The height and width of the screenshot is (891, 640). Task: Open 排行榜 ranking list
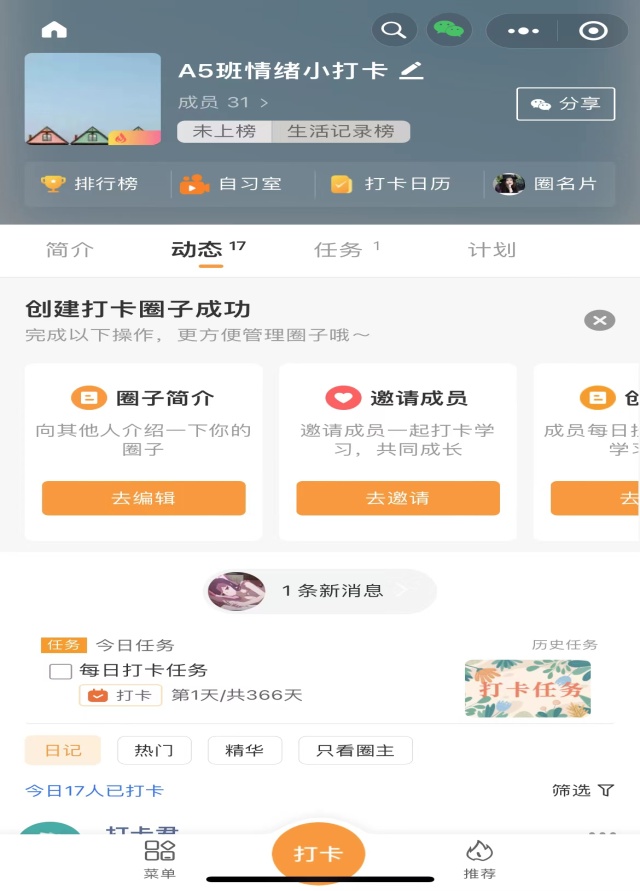(89, 184)
